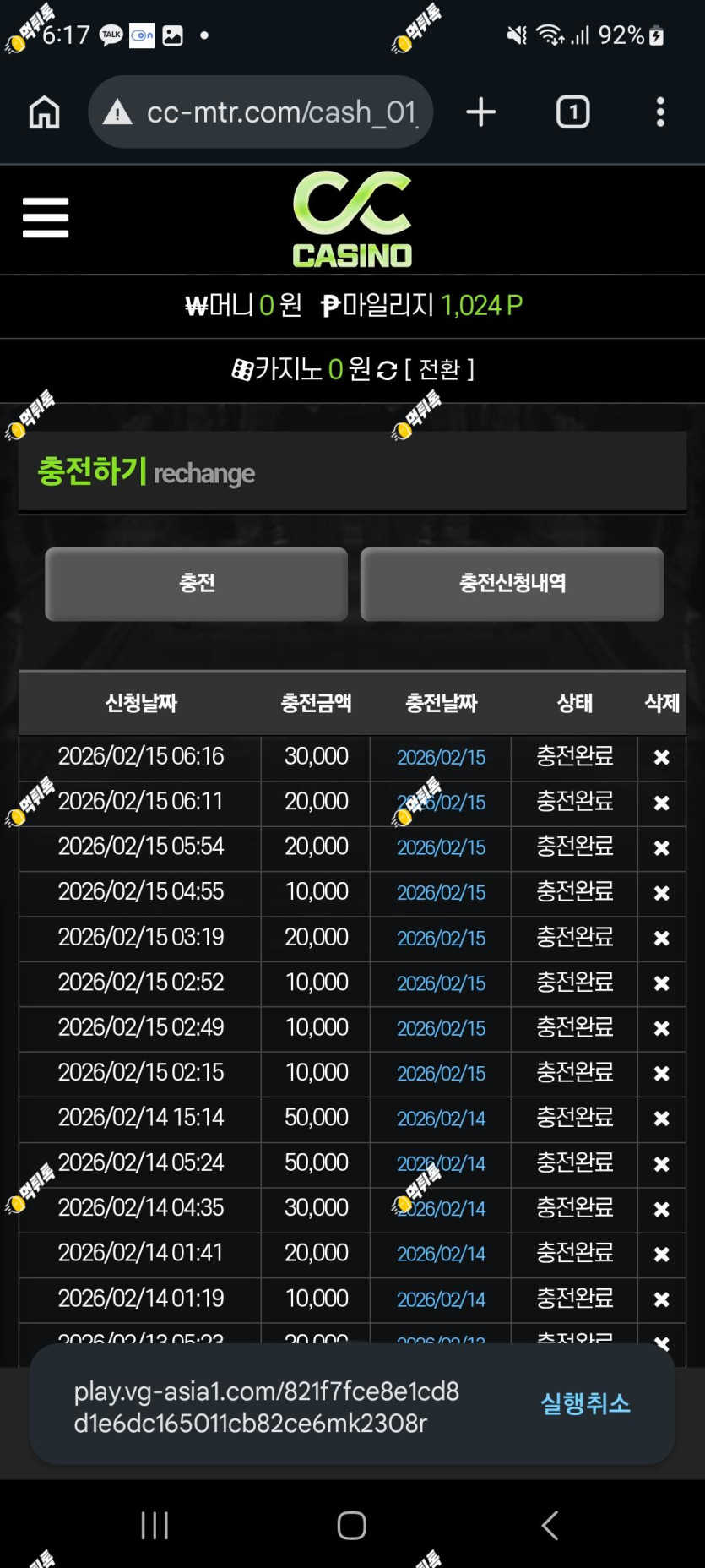Open 충전신청내역 history

pos(512,584)
